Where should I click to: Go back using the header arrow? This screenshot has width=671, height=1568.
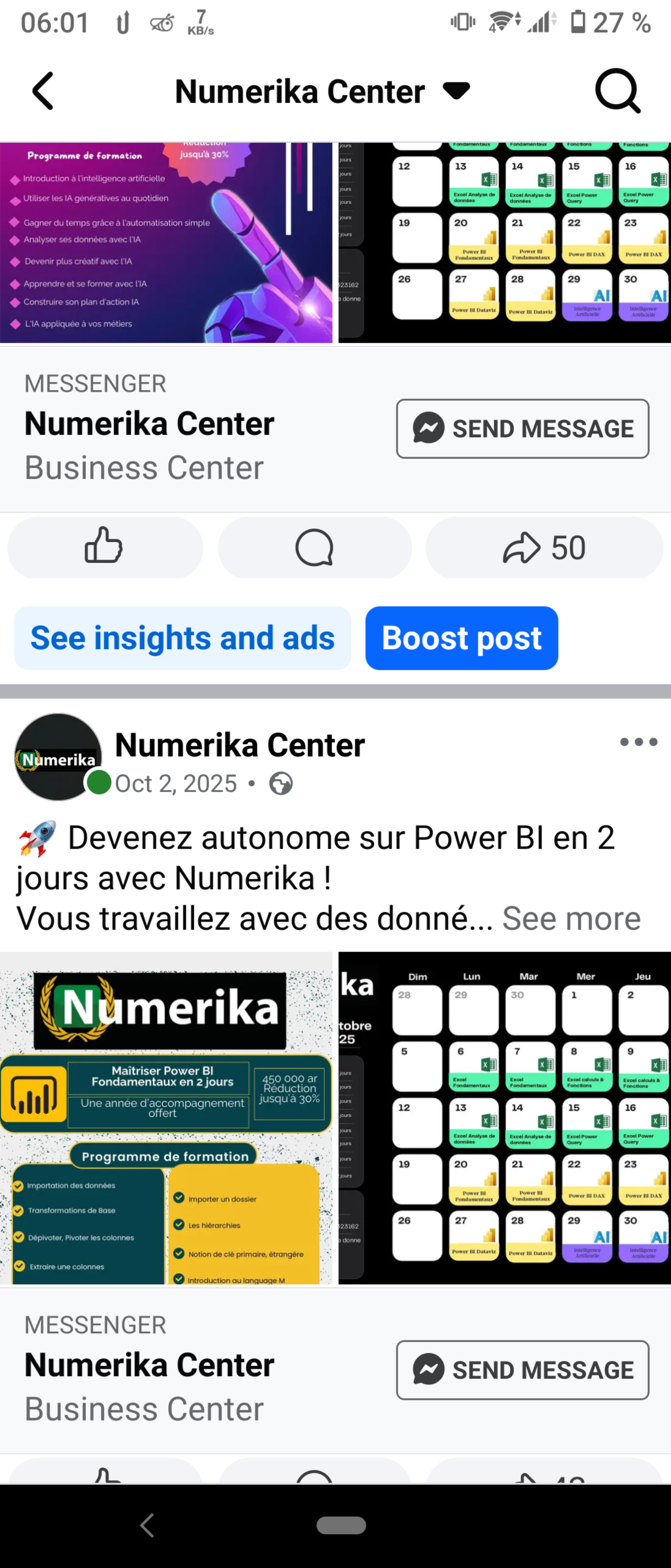click(43, 91)
